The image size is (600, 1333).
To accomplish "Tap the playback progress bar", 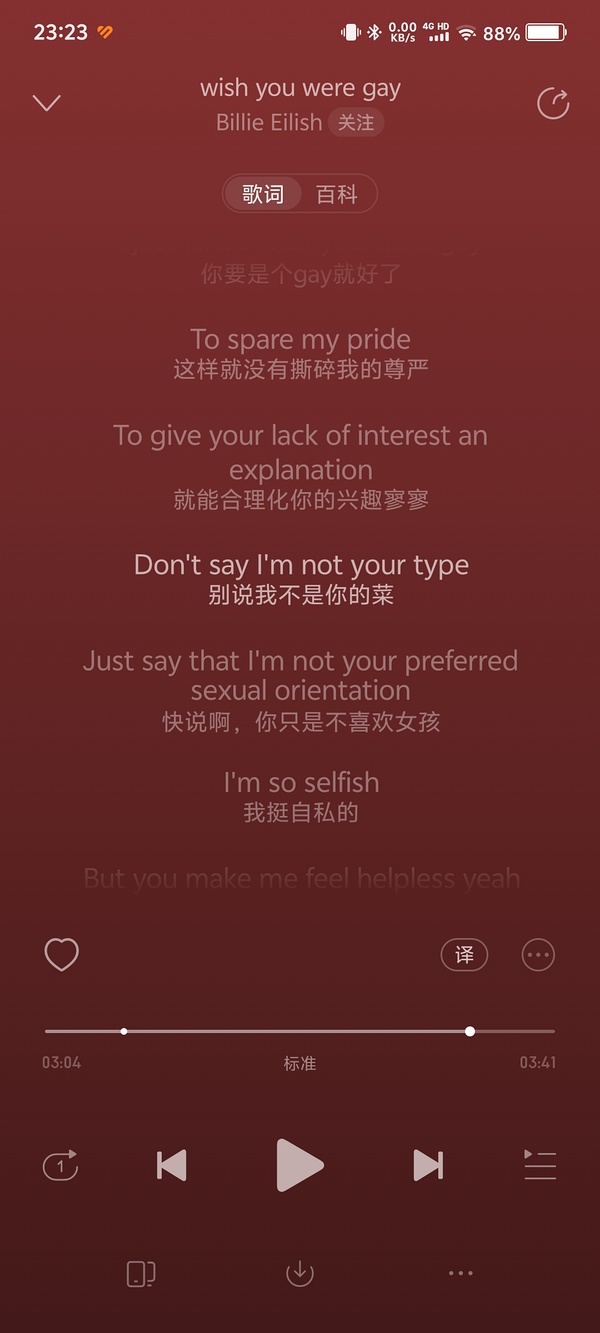I will point(300,1031).
